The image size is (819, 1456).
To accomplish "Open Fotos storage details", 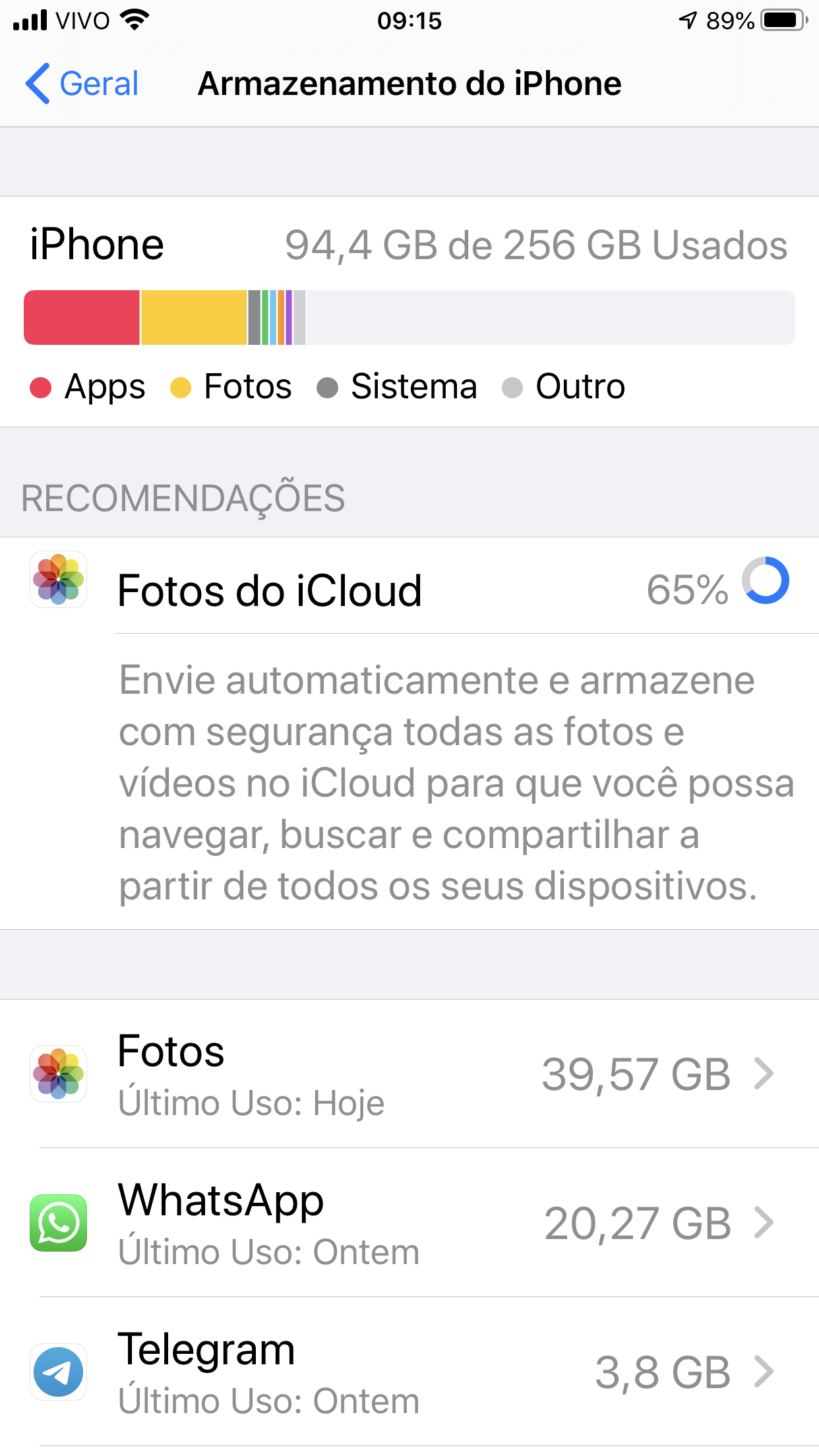I will (409, 1075).
